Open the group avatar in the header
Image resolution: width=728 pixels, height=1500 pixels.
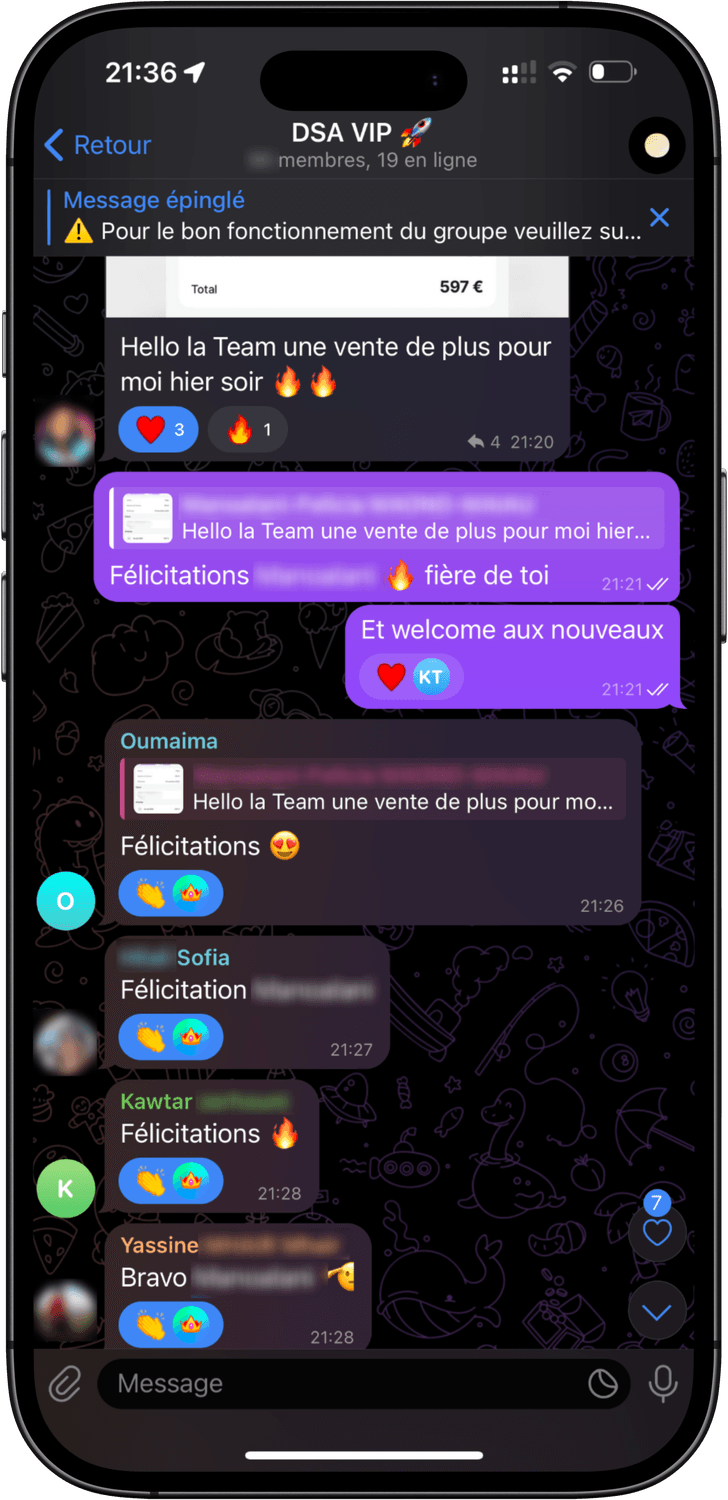pyautogui.click(x=656, y=146)
